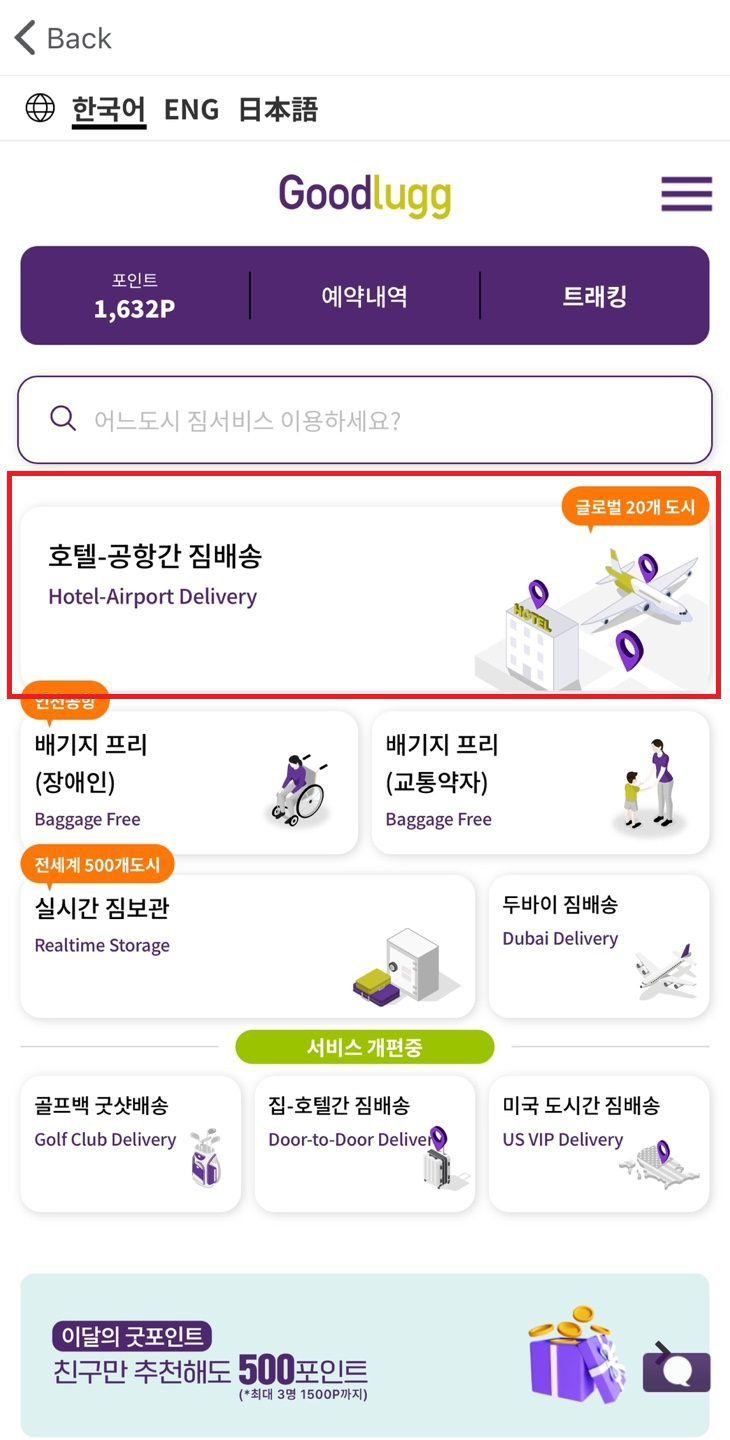Open the chat support bubble
Screen dimensions: 730x1440
click(x=677, y=1369)
